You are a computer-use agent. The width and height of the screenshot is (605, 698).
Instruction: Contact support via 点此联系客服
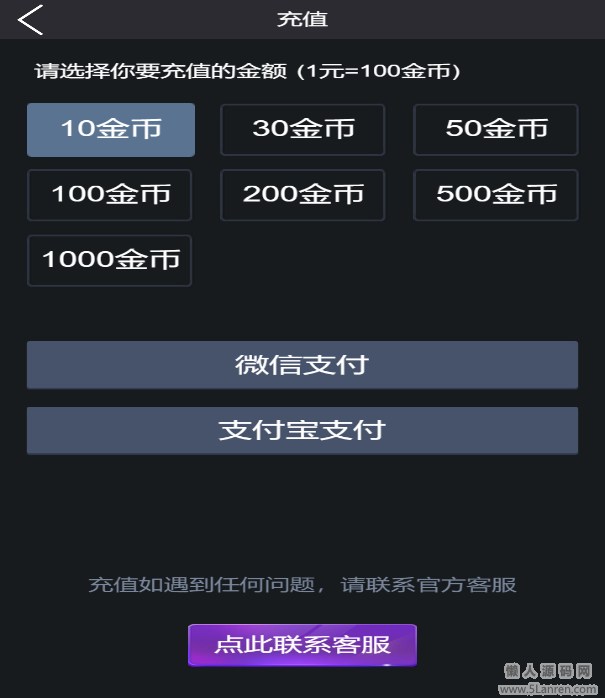(302, 645)
